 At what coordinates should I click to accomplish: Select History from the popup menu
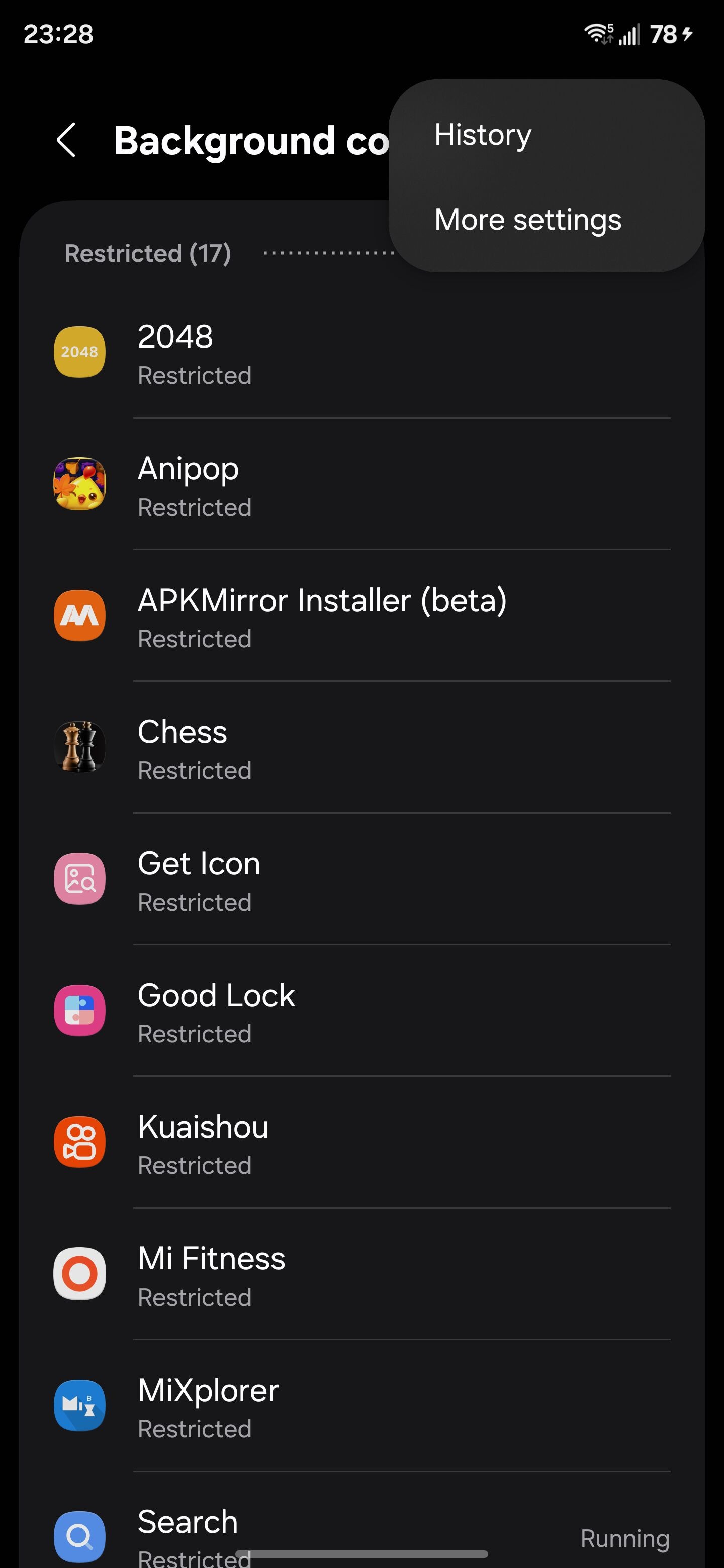pyautogui.click(x=483, y=135)
